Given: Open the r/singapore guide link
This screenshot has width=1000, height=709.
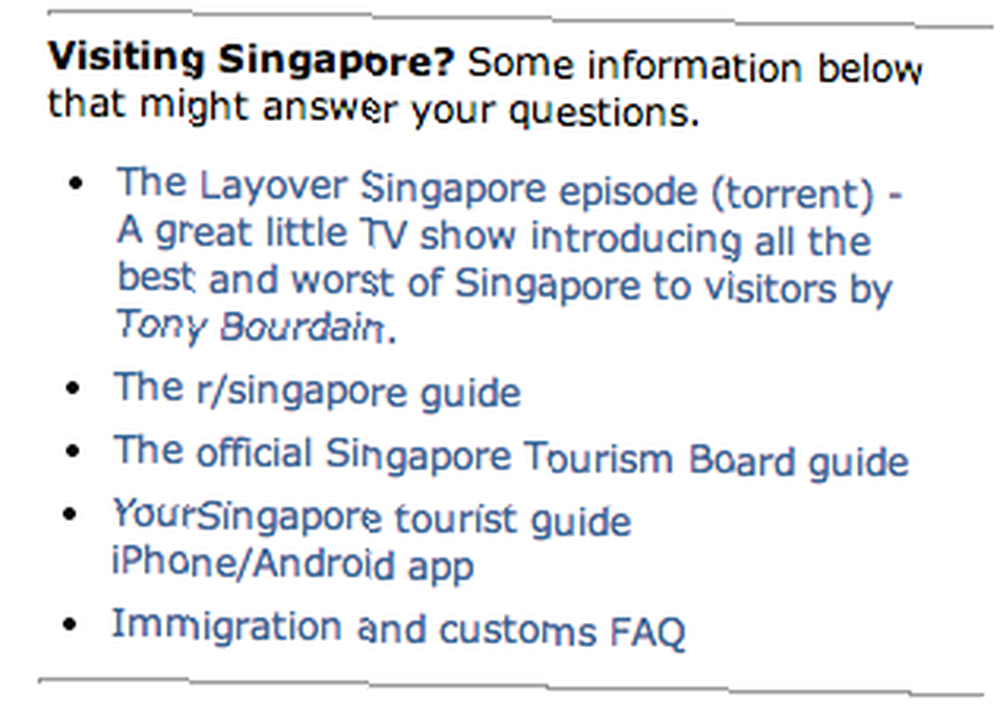Looking at the screenshot, I should [317, 390].
